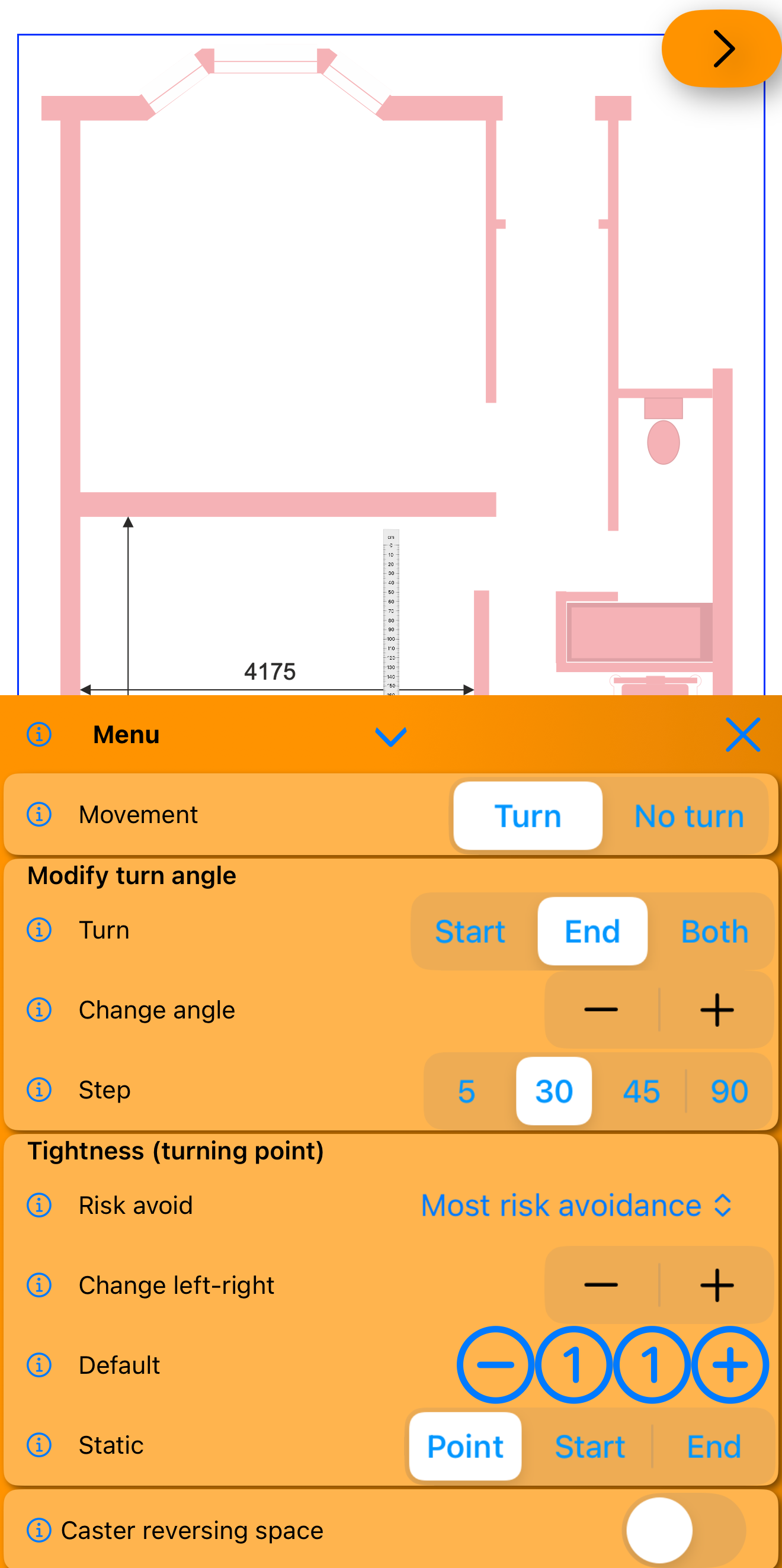Select End in the Static selector
The height and width of the screenshot is (1568, 782).
713,1446
